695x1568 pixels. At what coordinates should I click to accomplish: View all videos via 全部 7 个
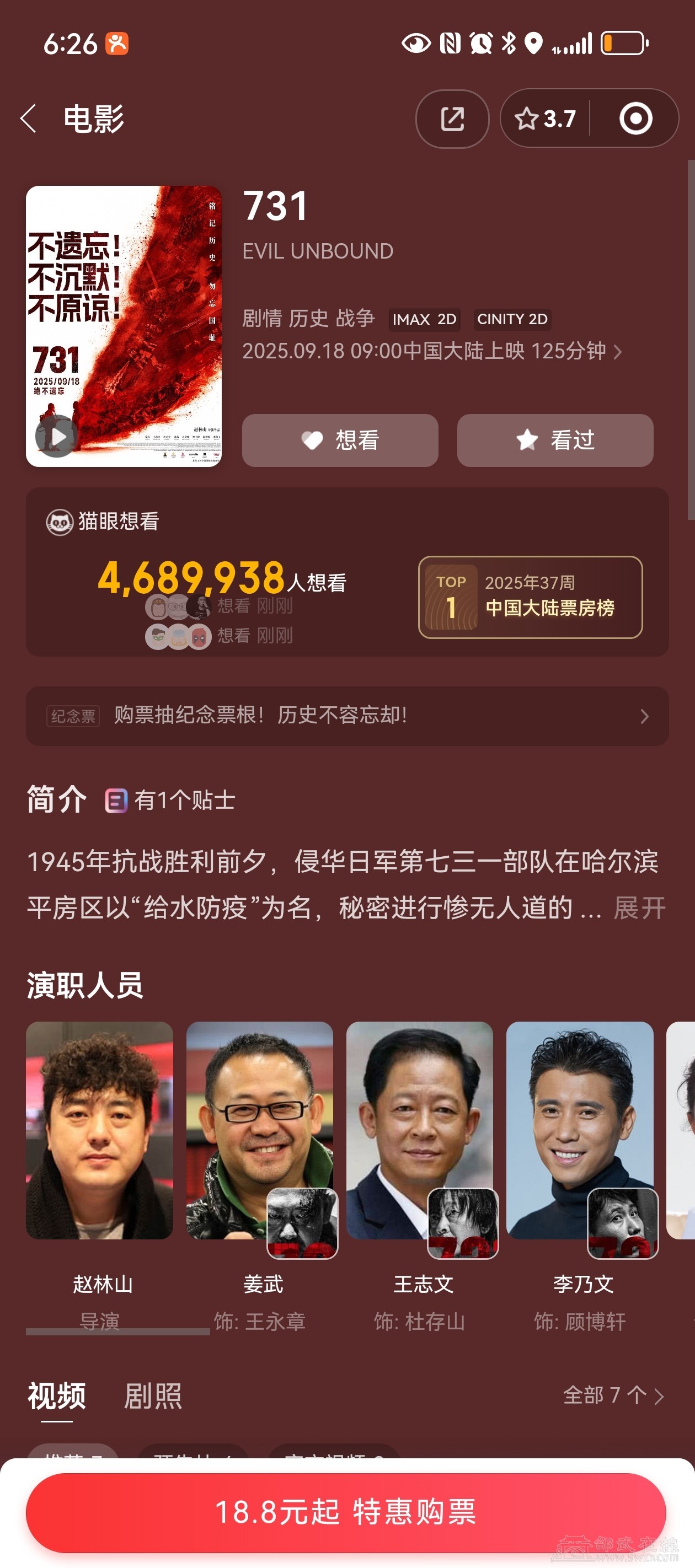point(613,1395)
